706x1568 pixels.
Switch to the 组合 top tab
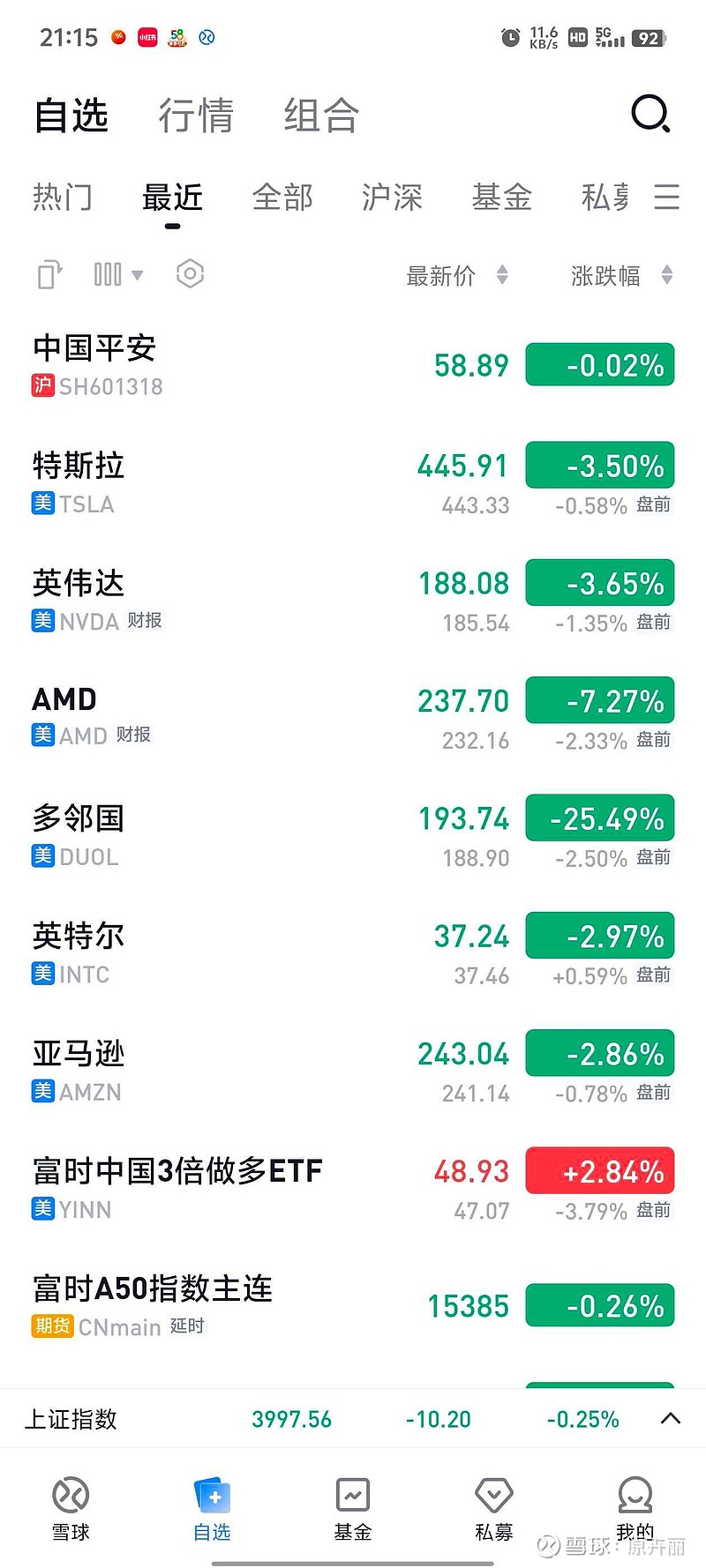pos(321,116)
